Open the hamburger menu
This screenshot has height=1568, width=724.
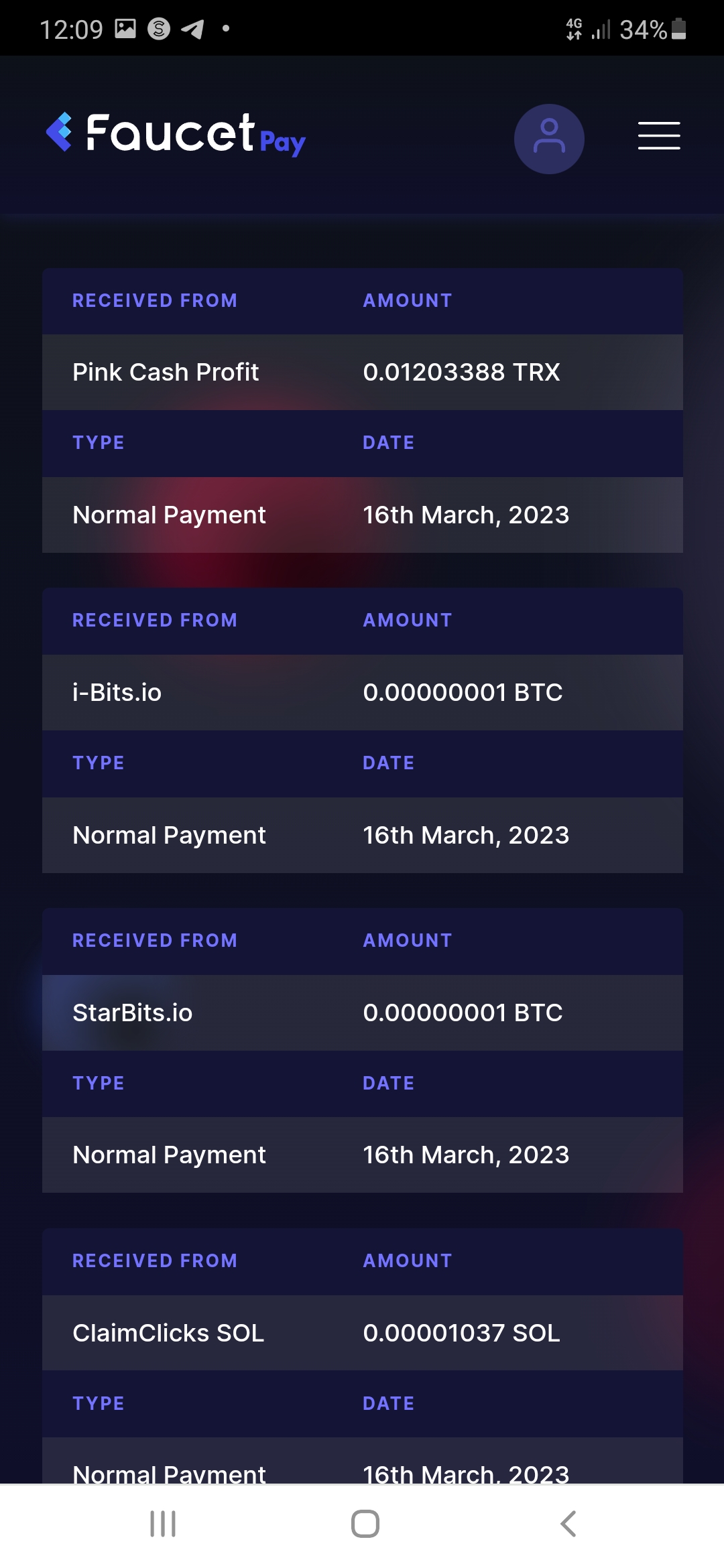tap(659, 136)
